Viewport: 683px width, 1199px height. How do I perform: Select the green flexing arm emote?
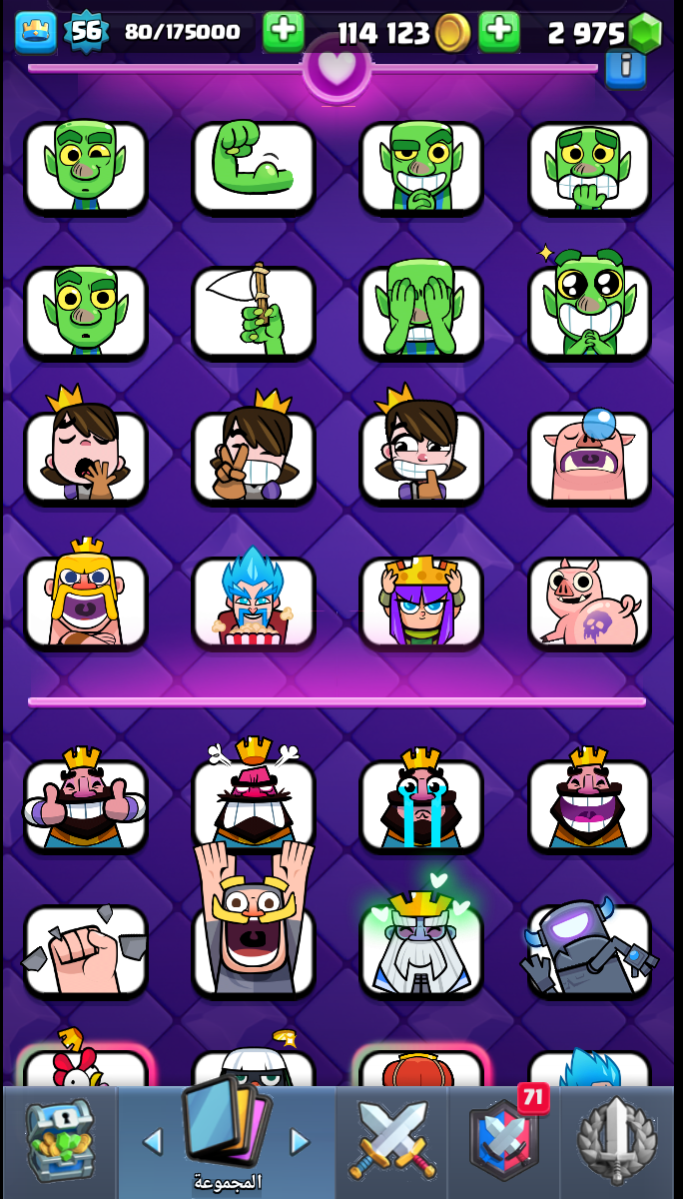(x=254, y=166)
